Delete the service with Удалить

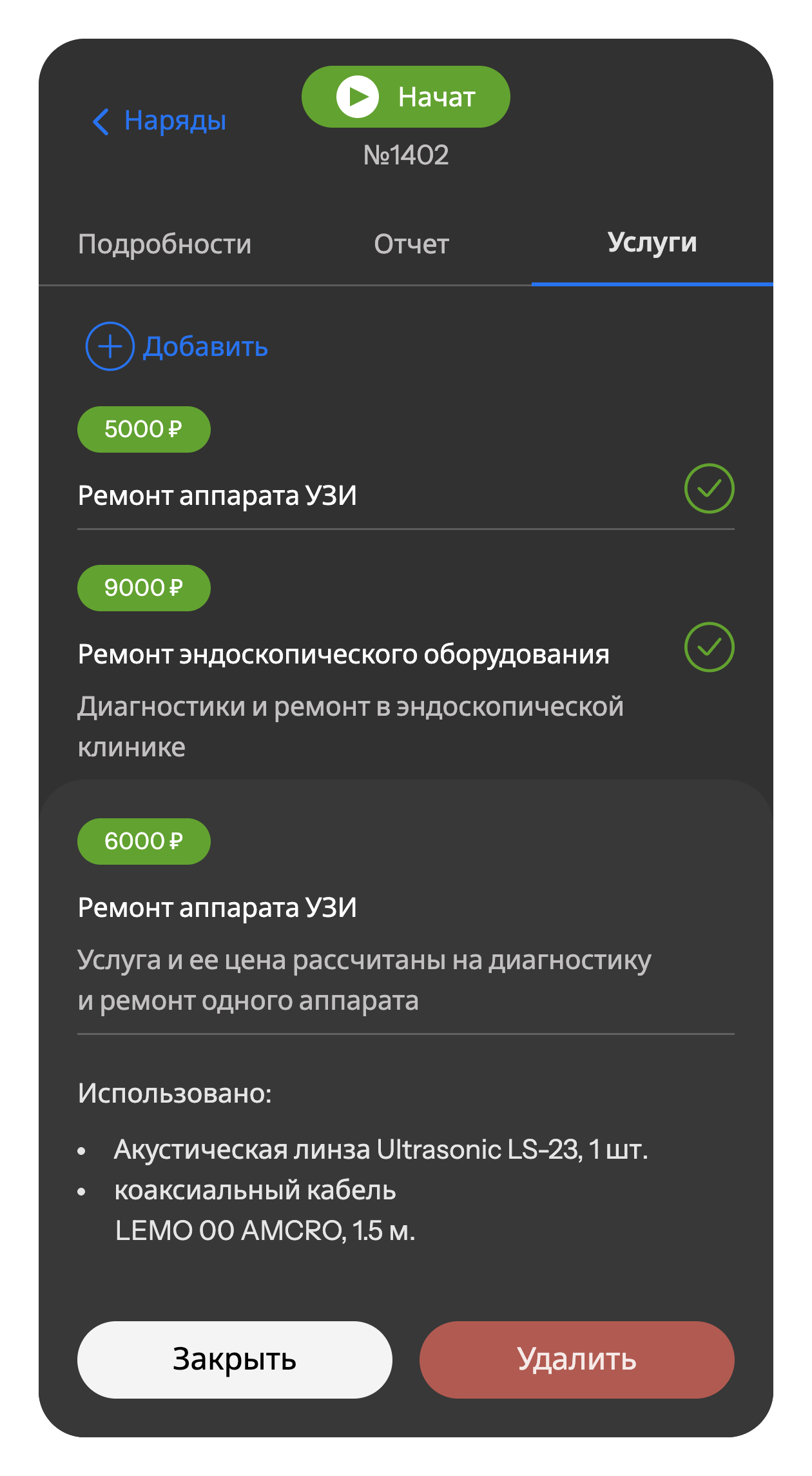click(576, 1359)
